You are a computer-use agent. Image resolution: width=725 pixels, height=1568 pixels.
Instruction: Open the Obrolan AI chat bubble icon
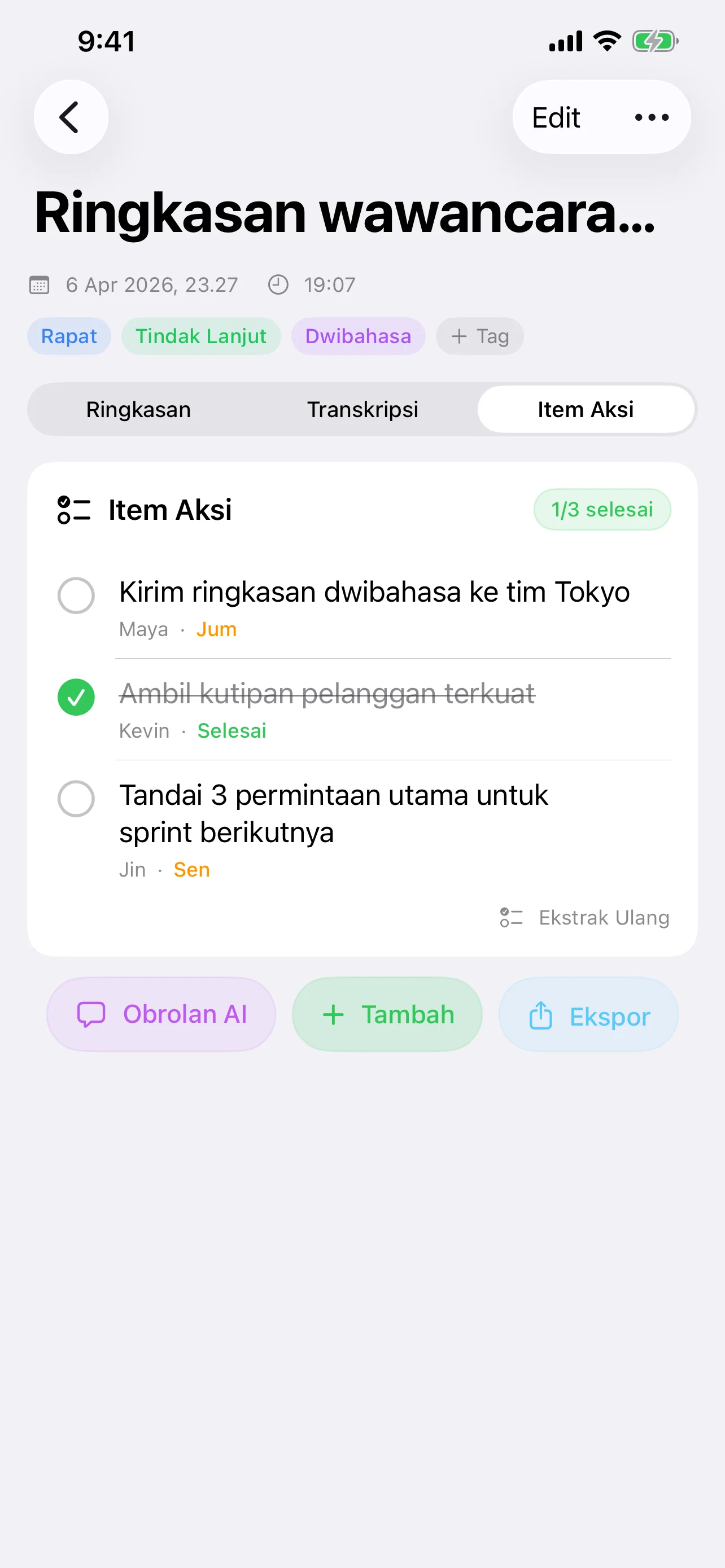pos(91,1014)
